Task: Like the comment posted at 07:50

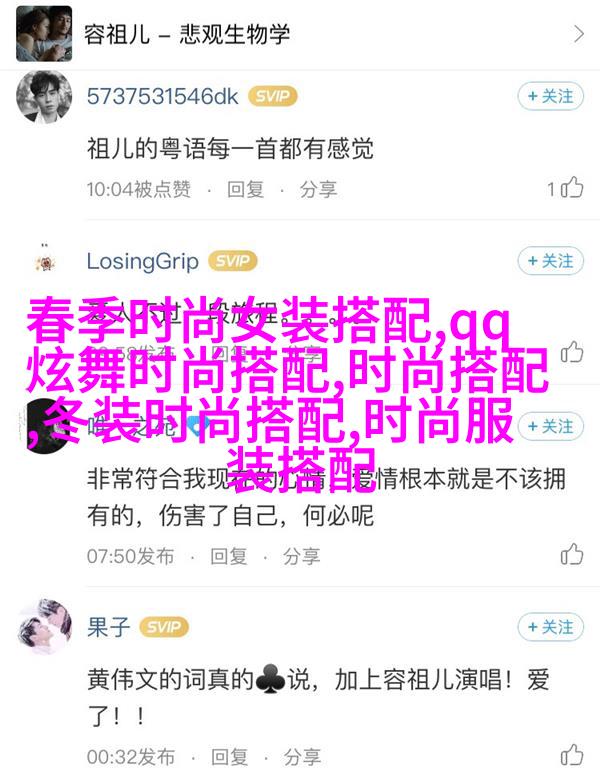Action: [x=572, y=554]
